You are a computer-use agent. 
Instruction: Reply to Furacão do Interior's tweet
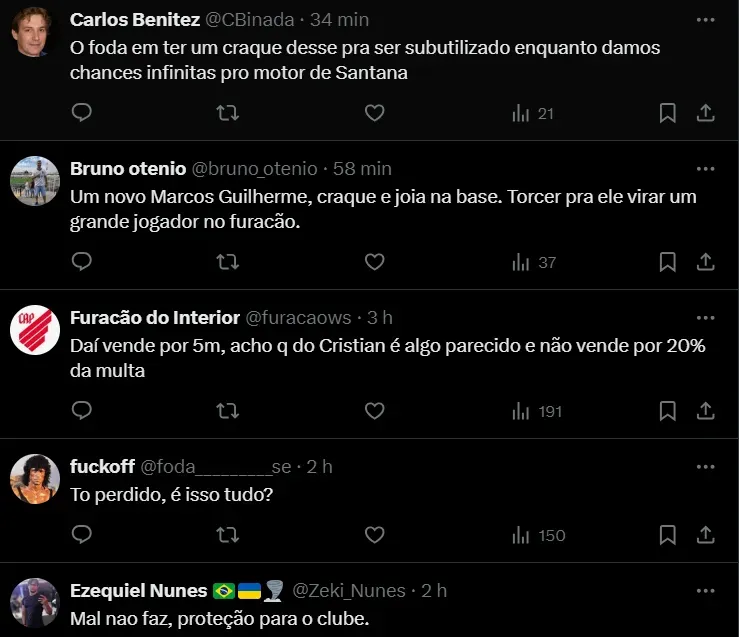(x=82, y=410)
